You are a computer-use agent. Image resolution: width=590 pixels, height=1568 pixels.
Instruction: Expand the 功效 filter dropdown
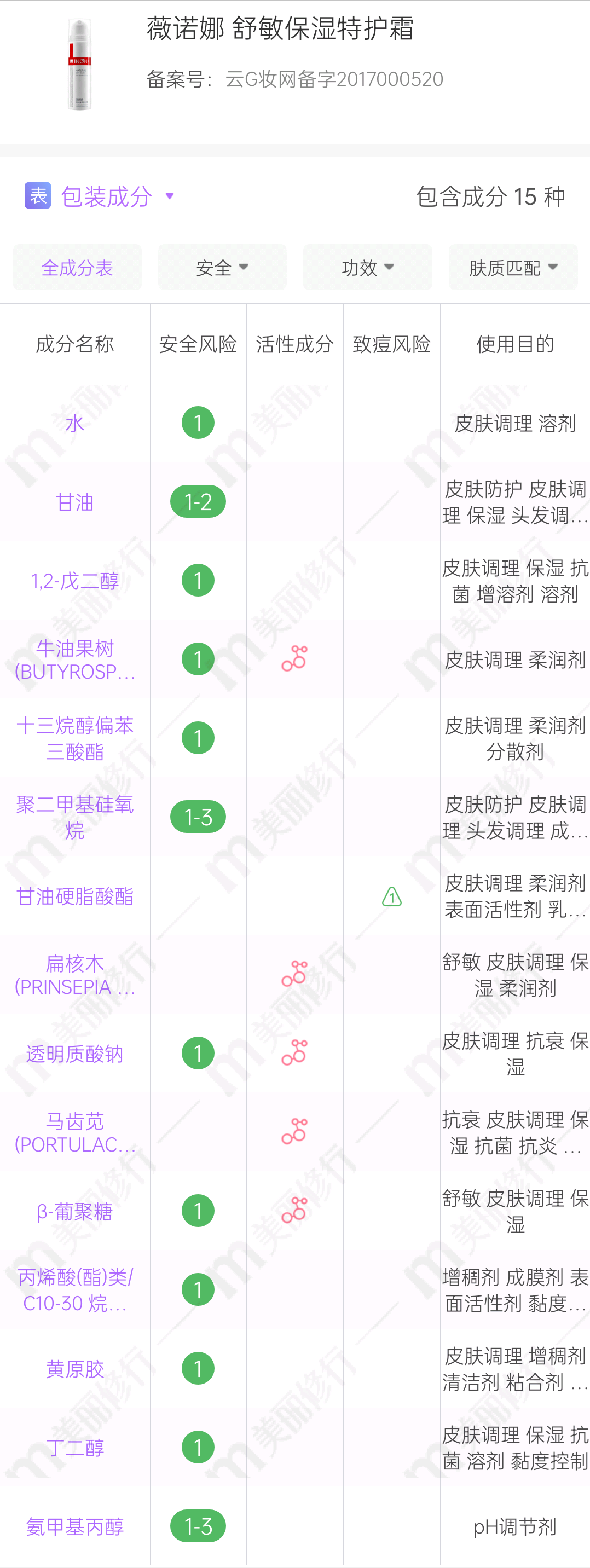367,268
